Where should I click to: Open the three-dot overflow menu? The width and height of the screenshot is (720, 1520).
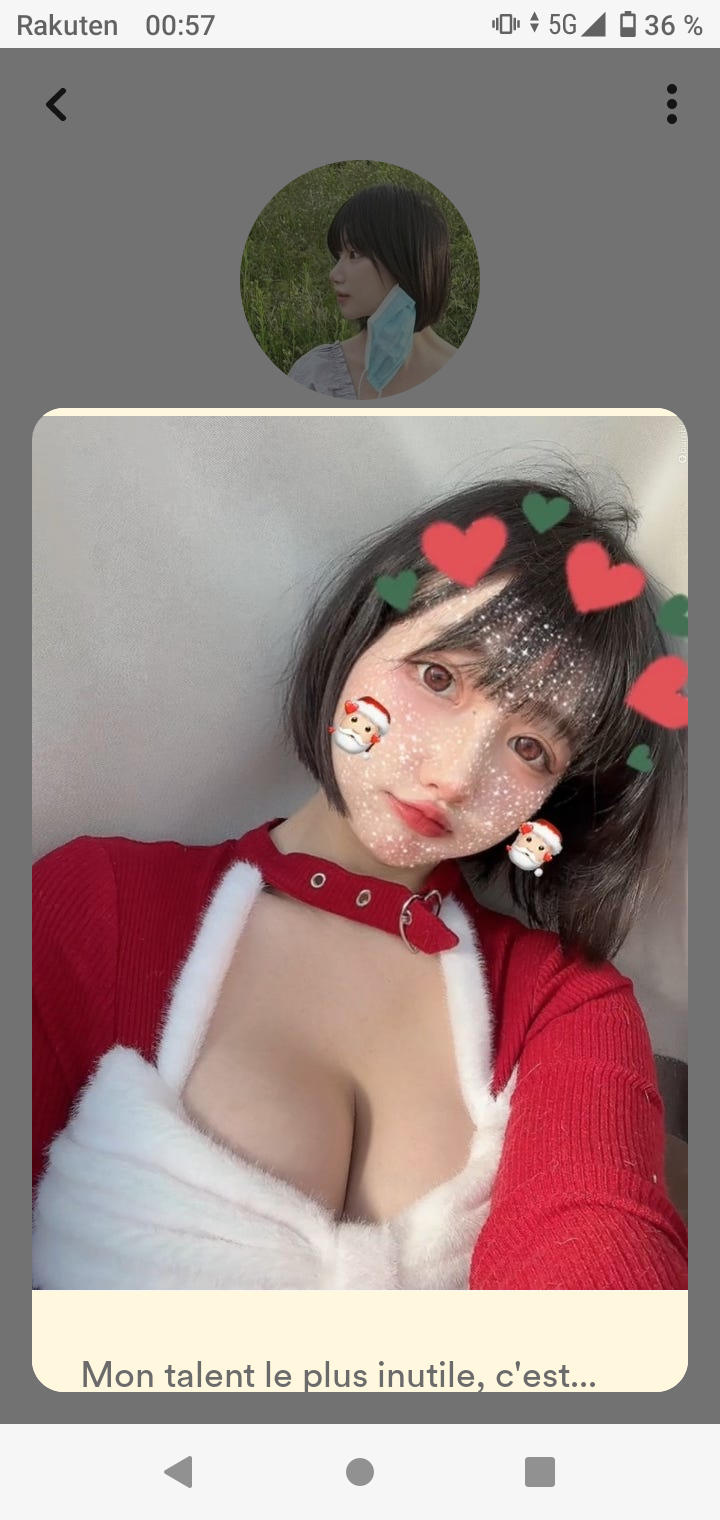click(x=671, y=104)
